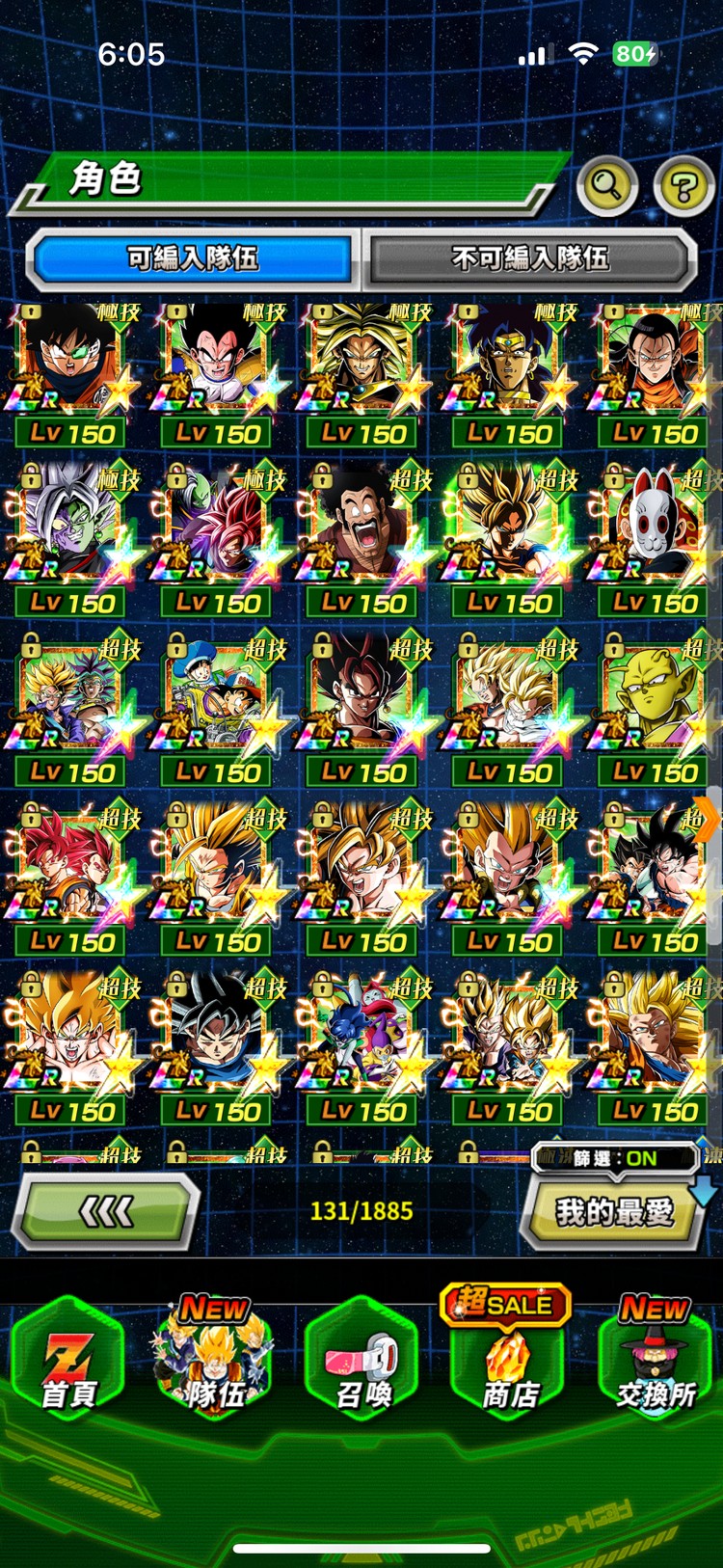Tap the green back arrows button
The height and width of the screenshot is (1568, 723).
click(106, 1211)
